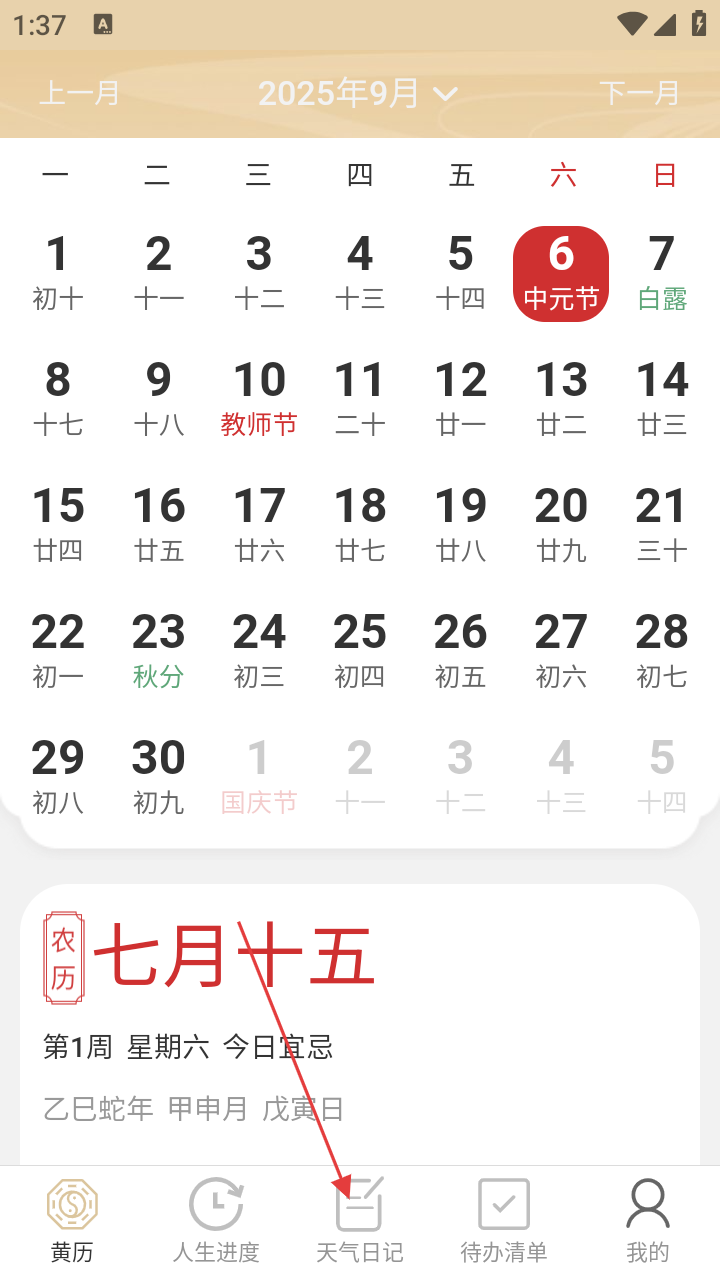Viewport: 720px width, 1280px height.
Task: Go to the previous month (上一月)
Action: tap(79, 93)
